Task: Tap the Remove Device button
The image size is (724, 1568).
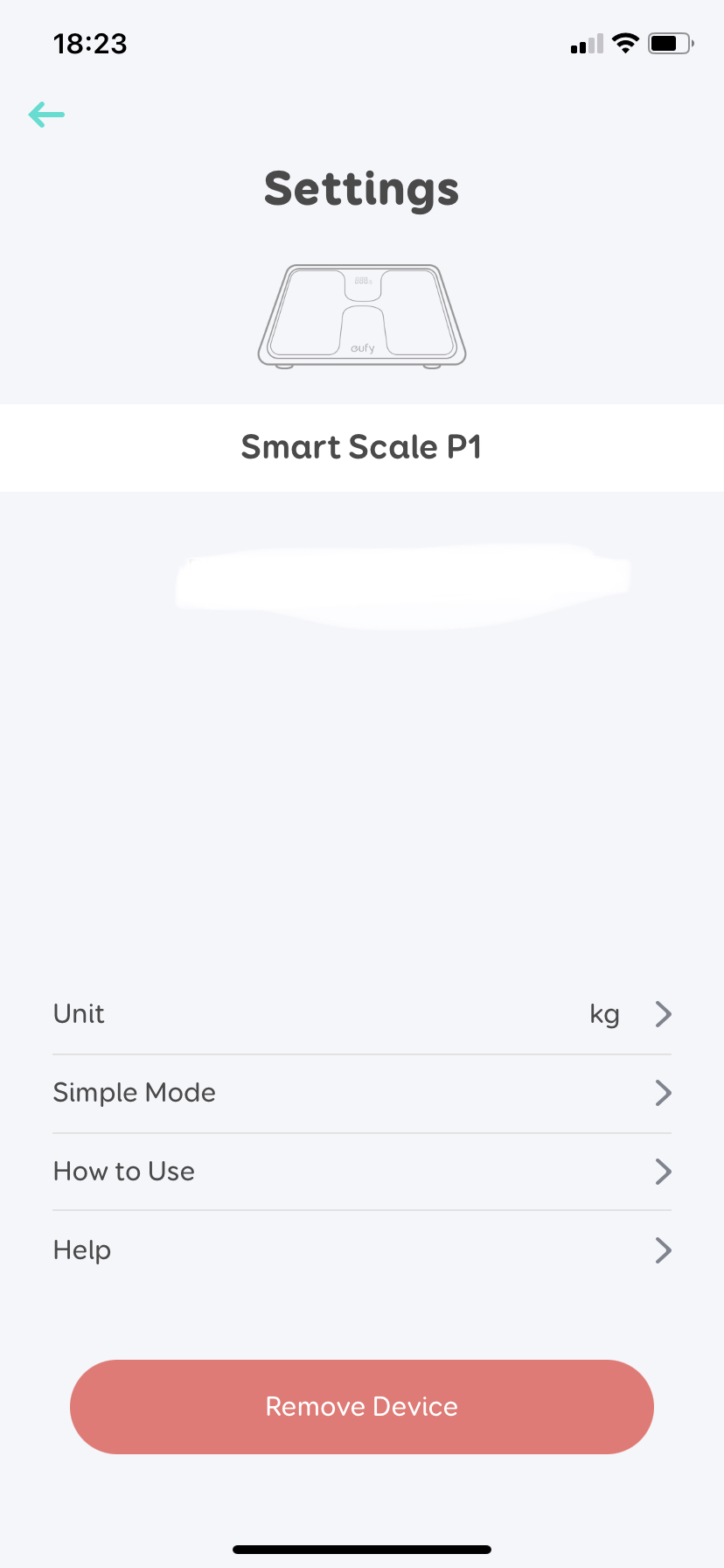Action: pos(362,1407)
